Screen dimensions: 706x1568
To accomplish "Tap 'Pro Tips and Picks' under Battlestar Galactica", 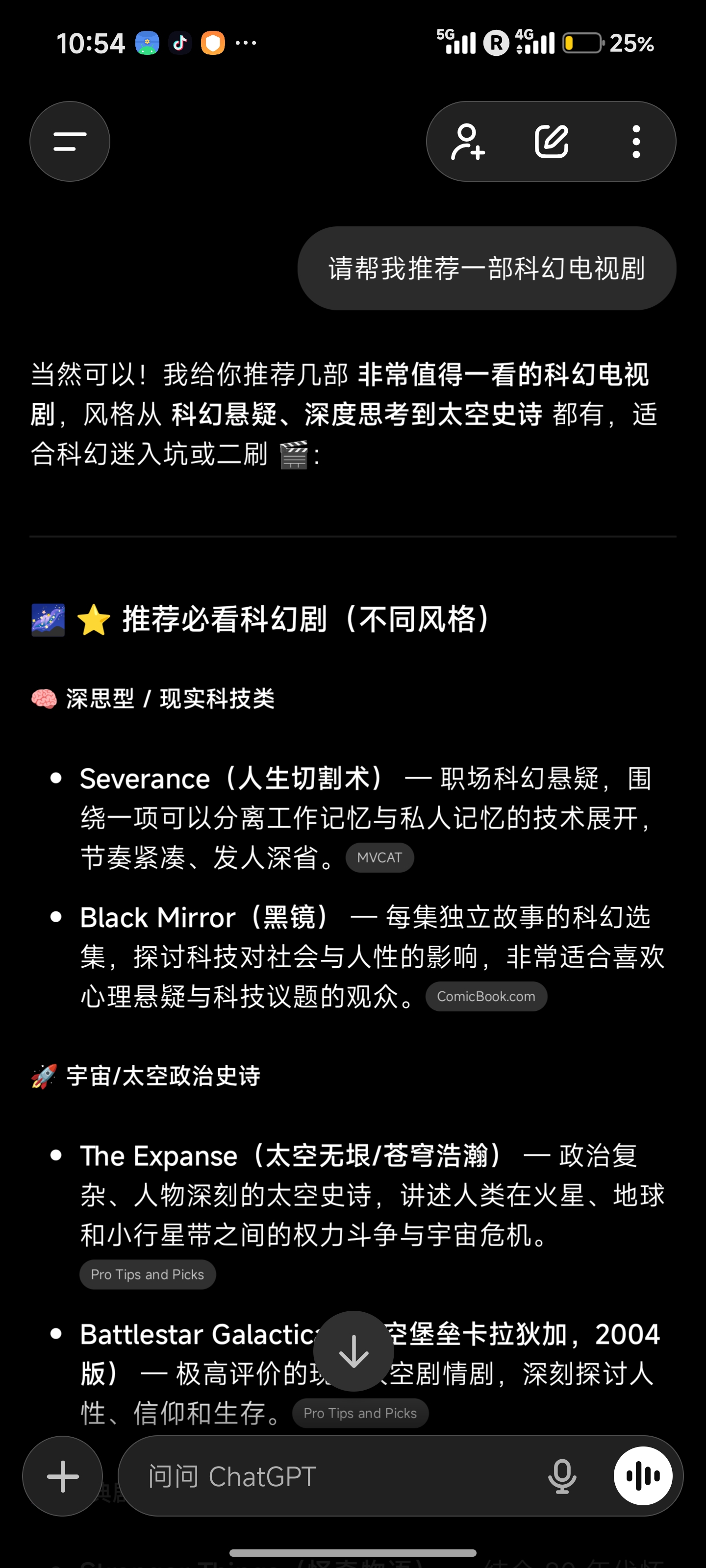I will [x=360, y=1413].
